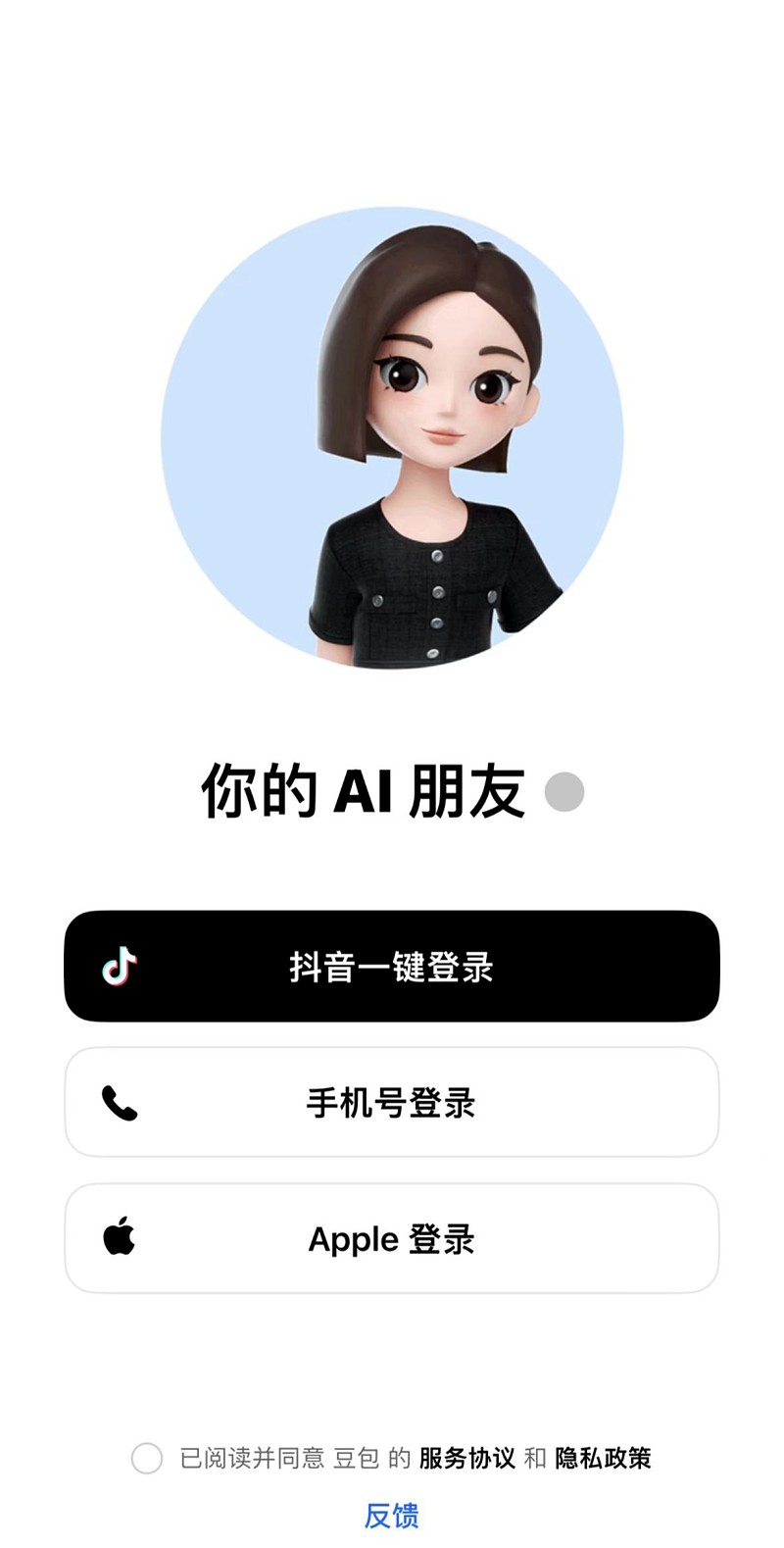The image size is (784, 1548).
Task: Choose 手机号登录 to sign in
Action: tap(392, 1102)
